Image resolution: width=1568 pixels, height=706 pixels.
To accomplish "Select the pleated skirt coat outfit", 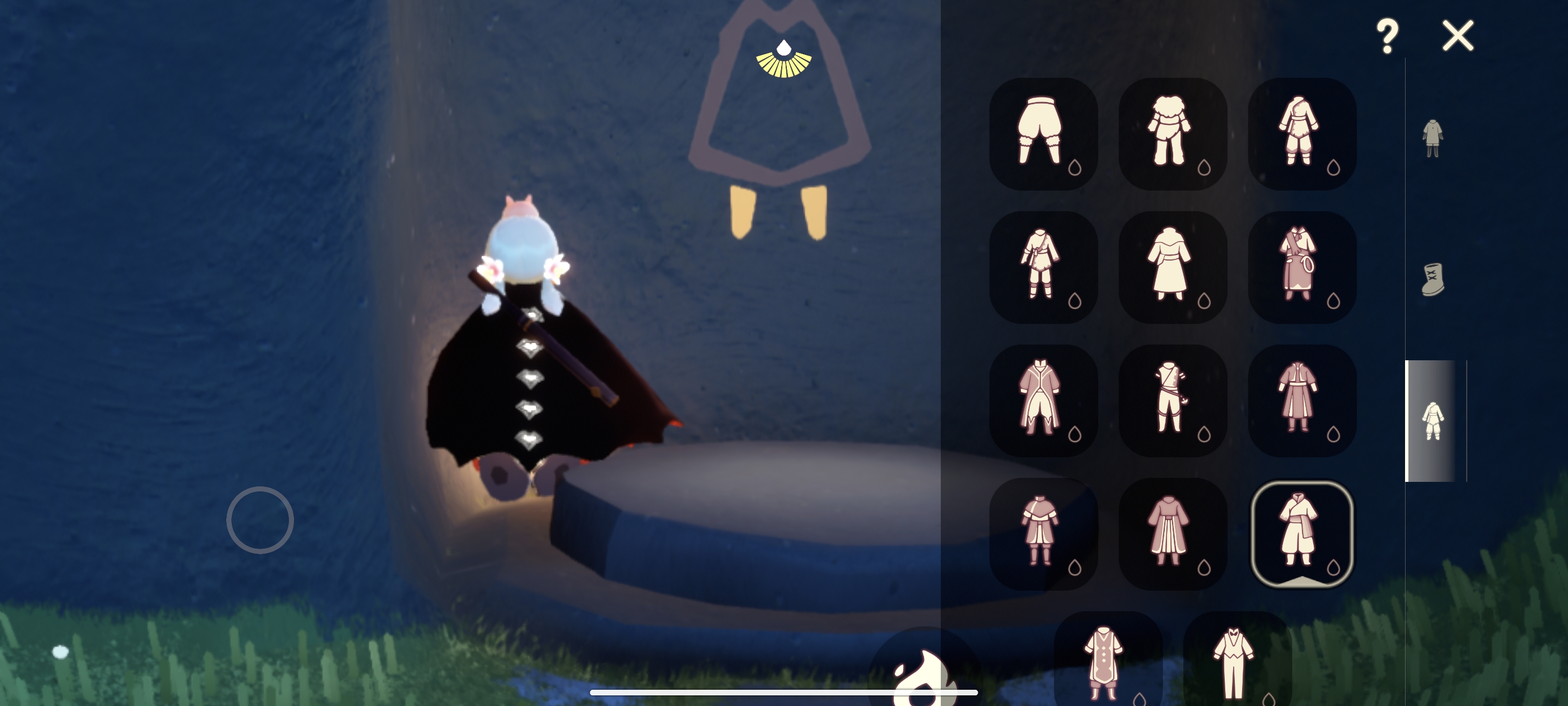I will 1172,533.
